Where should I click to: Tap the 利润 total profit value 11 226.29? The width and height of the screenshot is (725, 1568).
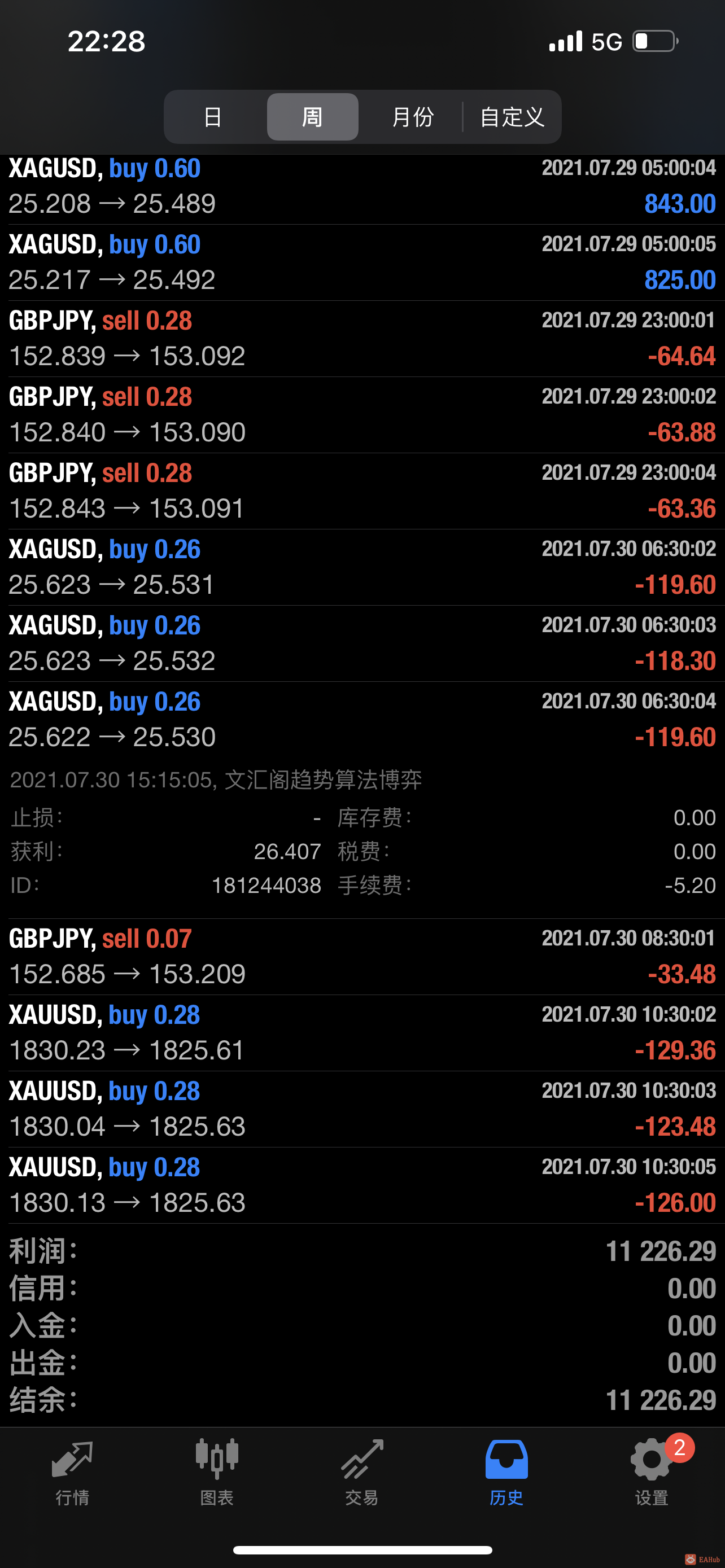pos(662,1251)
